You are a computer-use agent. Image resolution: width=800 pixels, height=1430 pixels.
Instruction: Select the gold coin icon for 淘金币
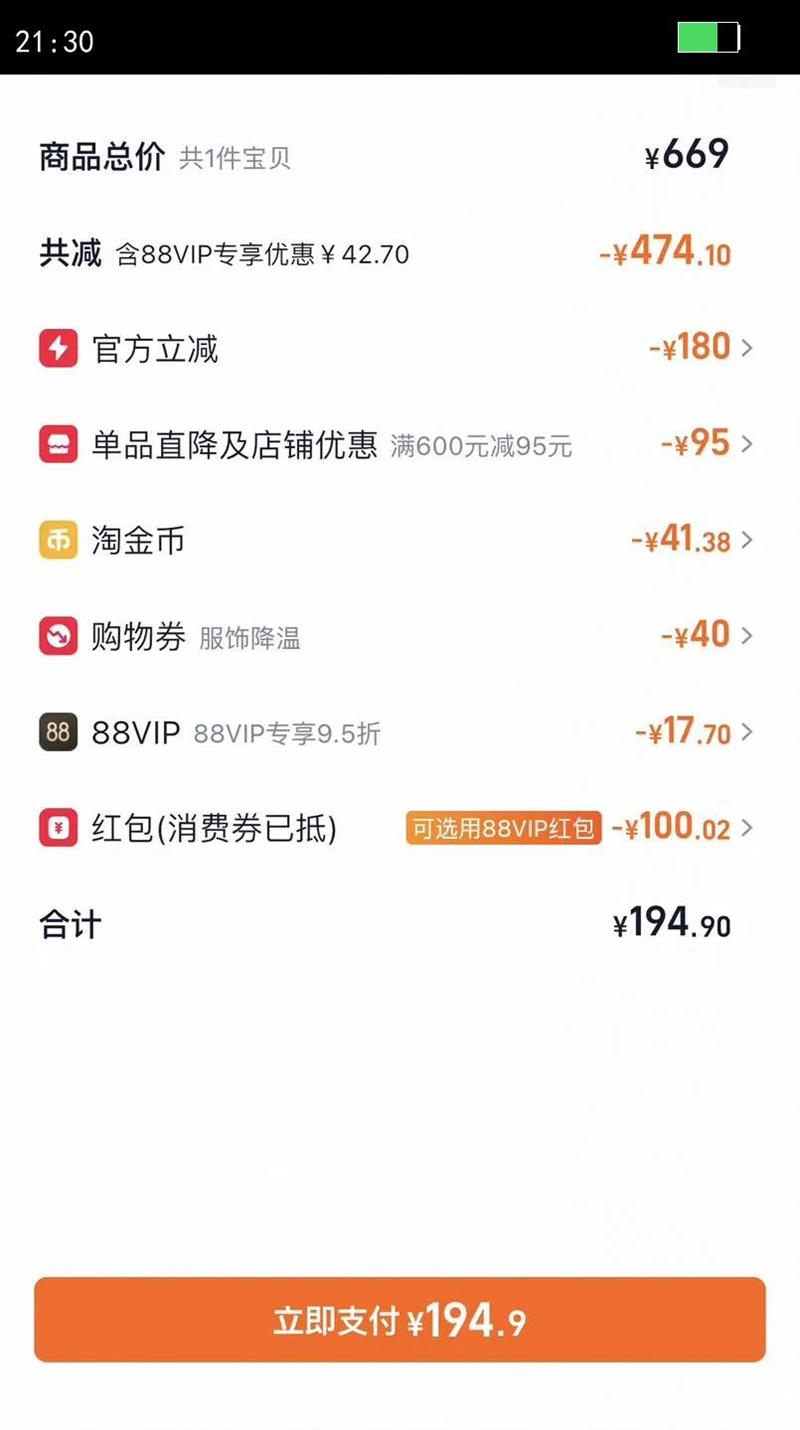coord(58,539)
